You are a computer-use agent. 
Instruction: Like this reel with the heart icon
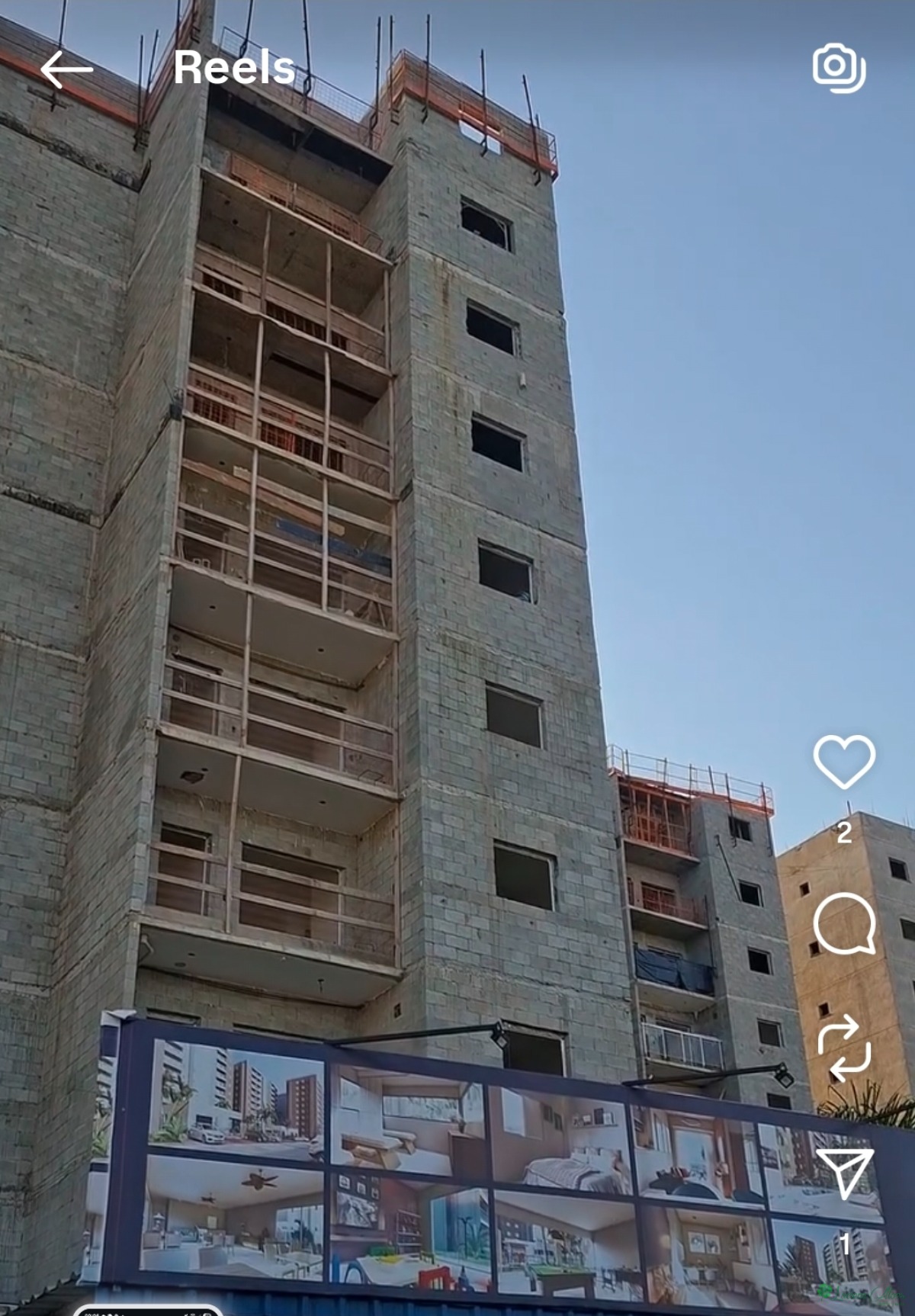tap(844, 762)
